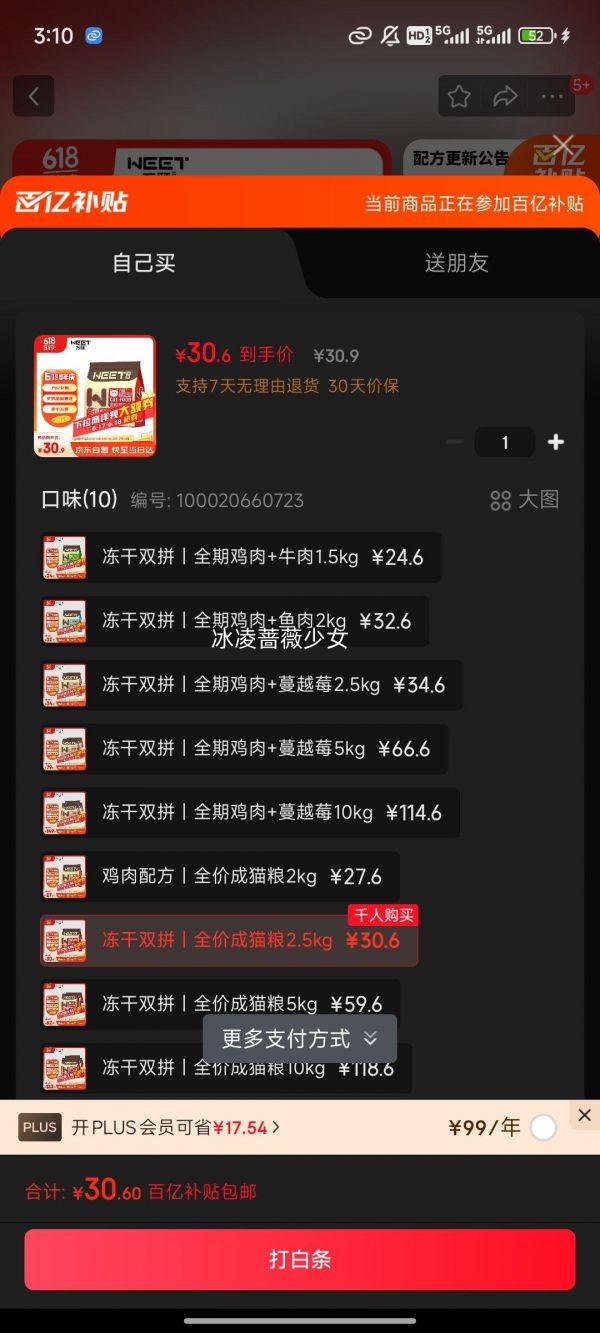The width and height of the screenshot is (600, 1333).
Task: Decrease quantity with the minus button
Action: tap(454, 442)
